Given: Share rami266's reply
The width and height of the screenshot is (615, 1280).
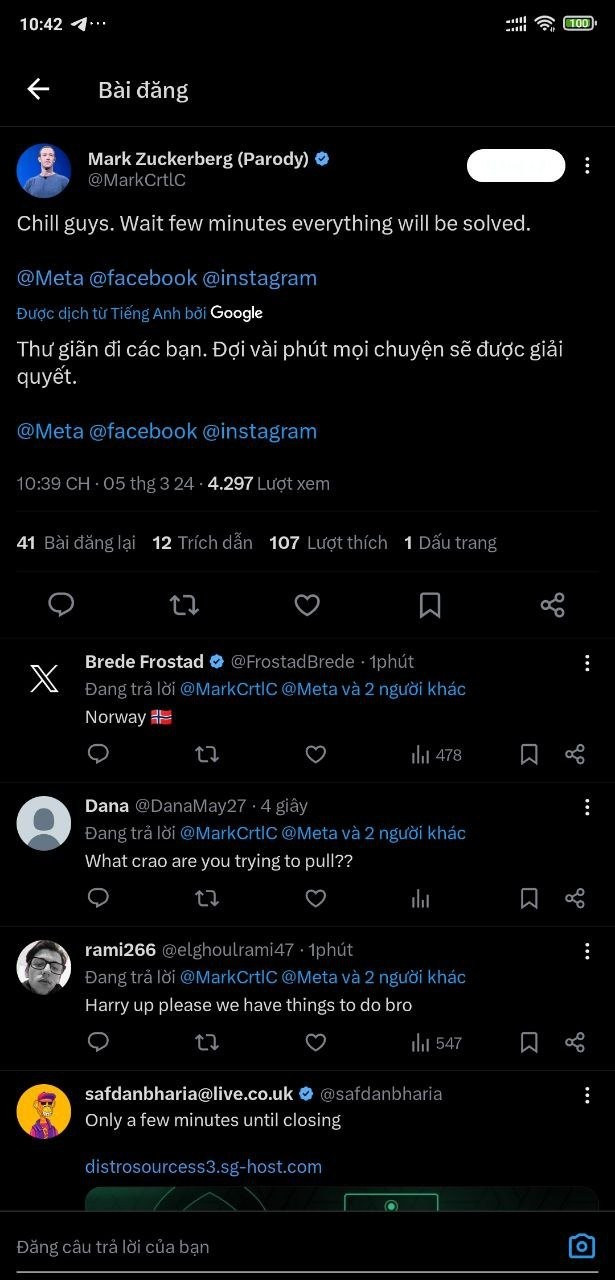Looking at the screenshot, I should click(575, 1043).
